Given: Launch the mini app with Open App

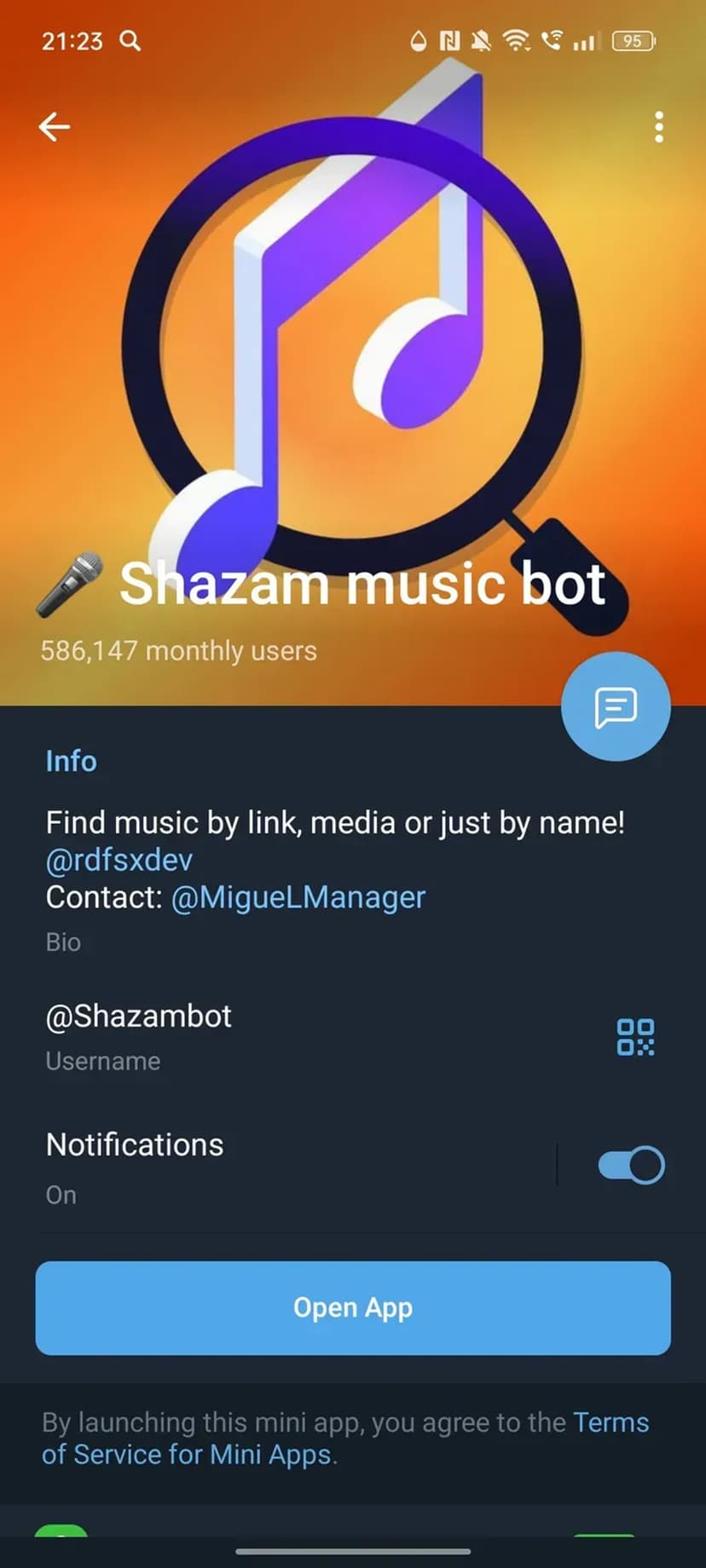Looking at the screenshot, I should coord(353,1308).
